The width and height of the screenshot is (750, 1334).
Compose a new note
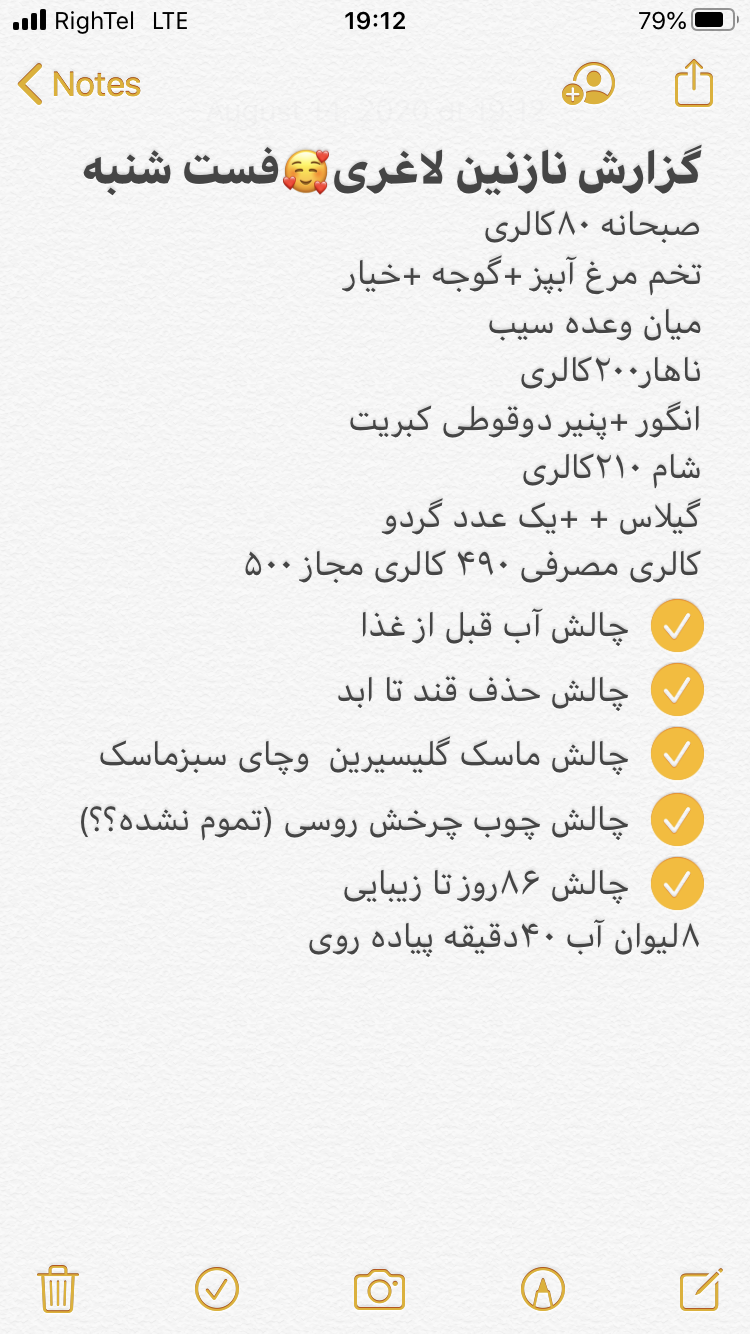click(700, 1288)
